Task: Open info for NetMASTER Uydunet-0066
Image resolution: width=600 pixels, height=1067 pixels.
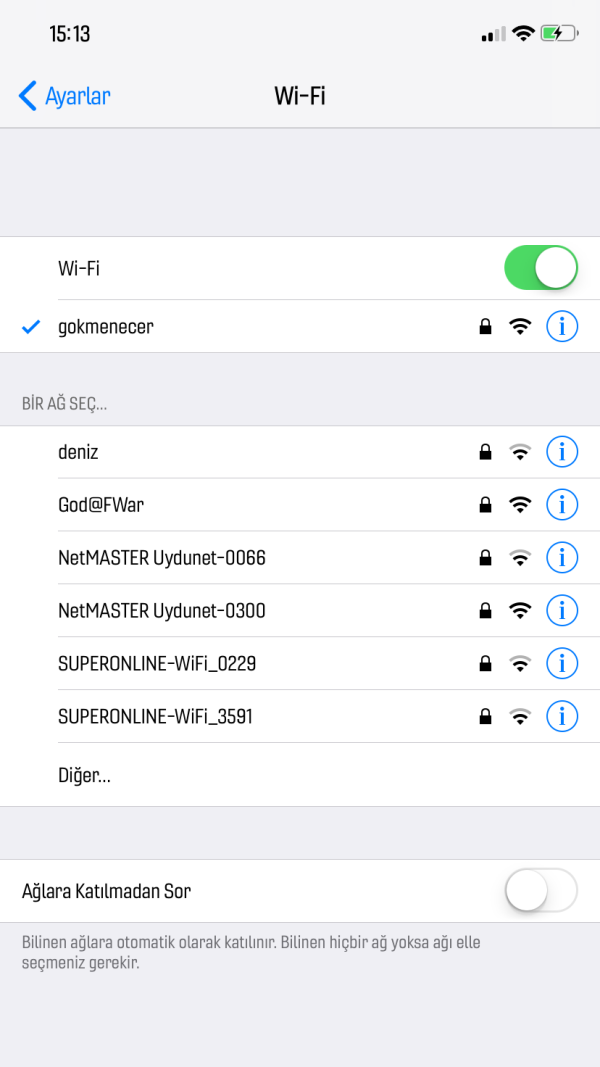Action: [x=562, y=558]
